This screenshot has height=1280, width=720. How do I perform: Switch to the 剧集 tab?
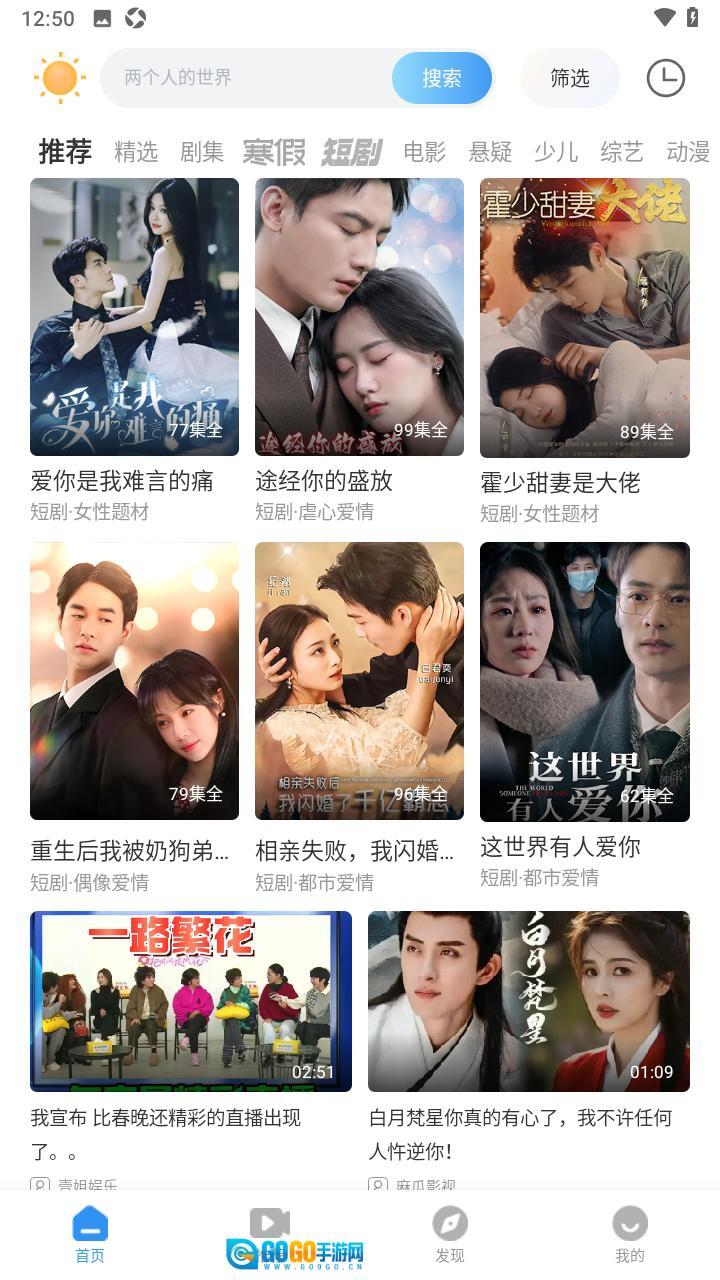coord(202,152)
